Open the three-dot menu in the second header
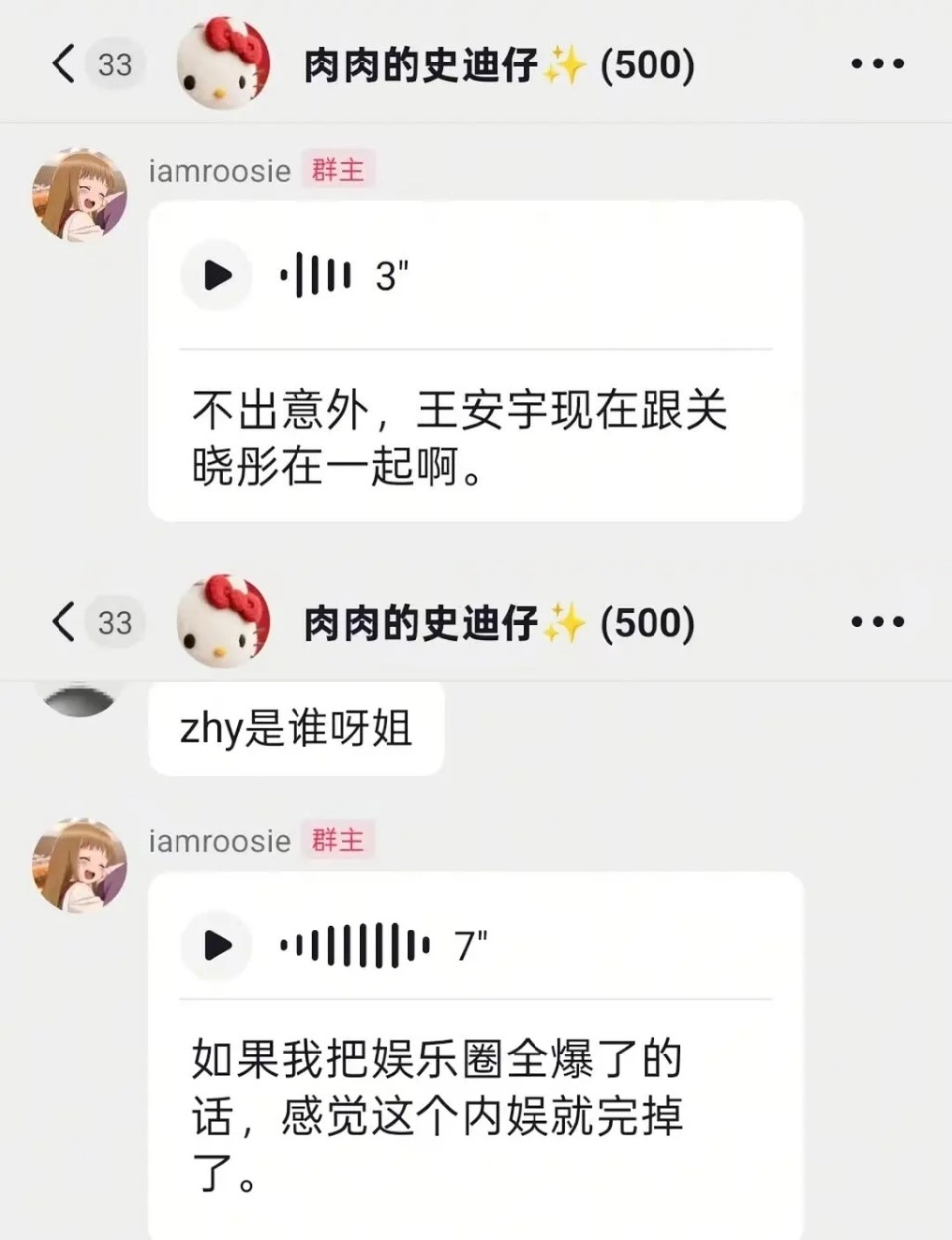The image size is (952, 1240). [877, 621]
